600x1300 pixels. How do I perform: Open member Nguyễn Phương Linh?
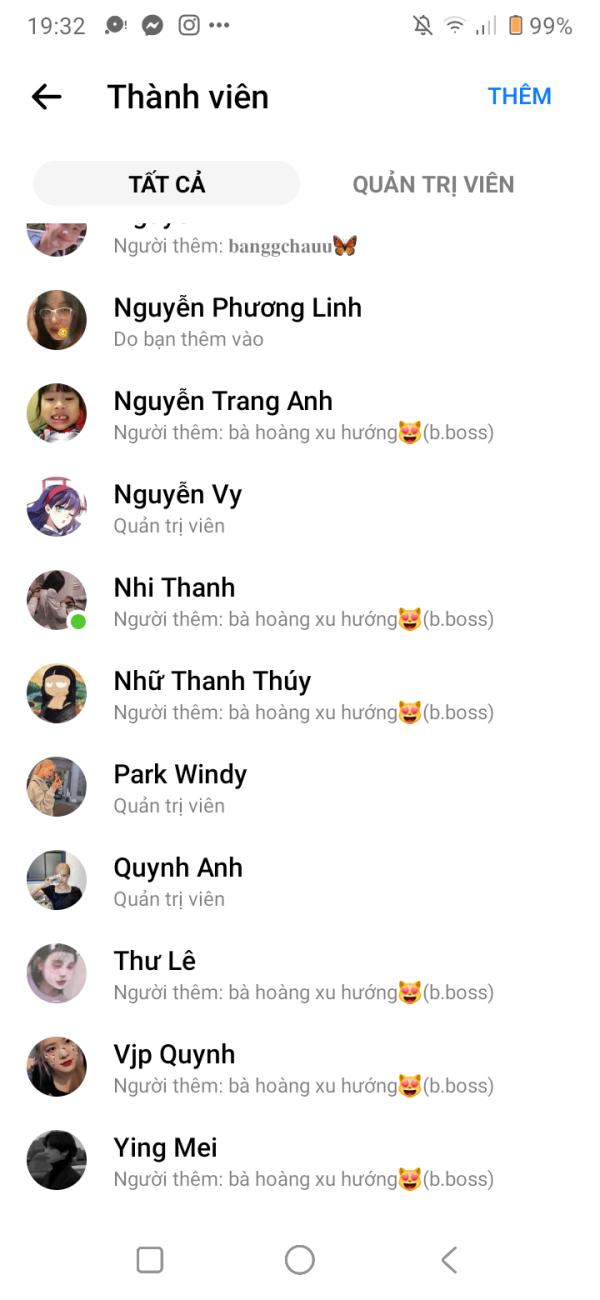(x=300, y=320)
